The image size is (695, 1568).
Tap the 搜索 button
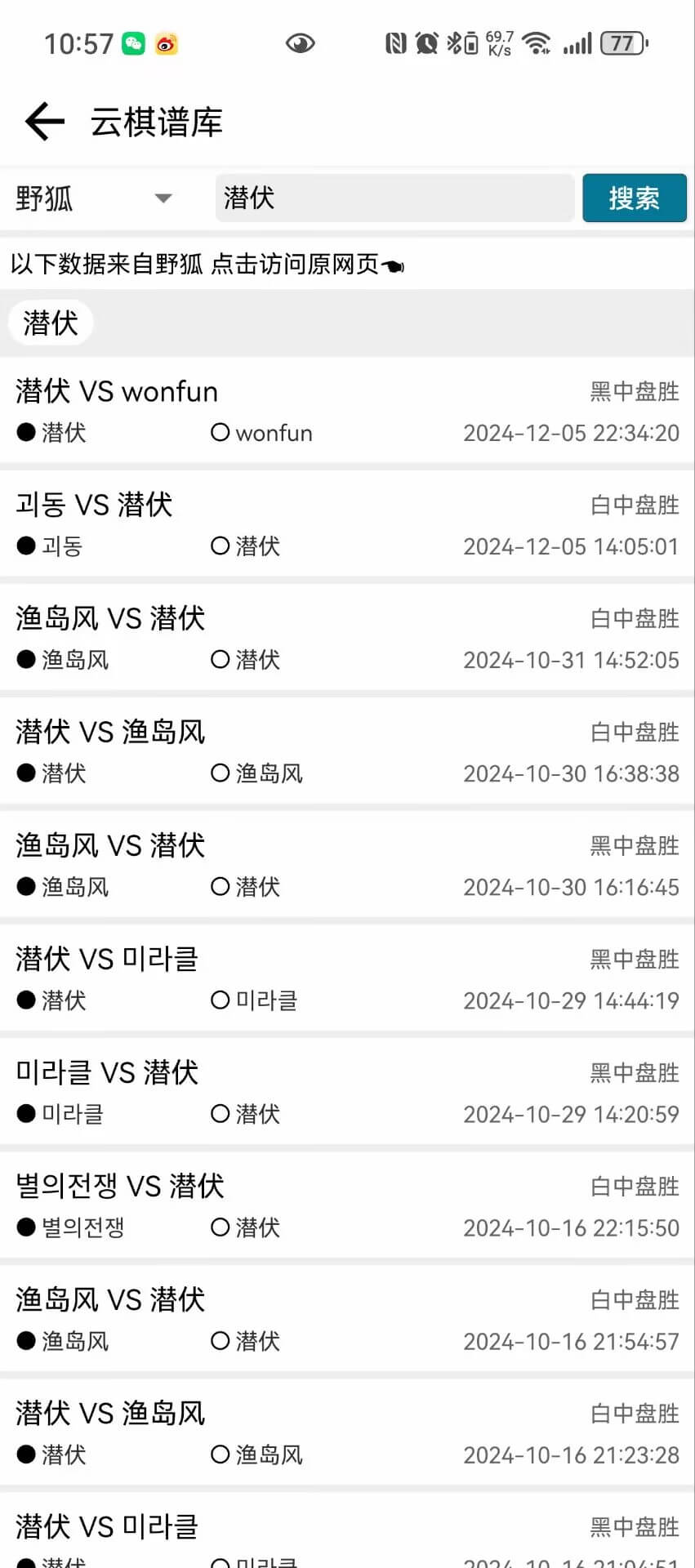point(634,198)
